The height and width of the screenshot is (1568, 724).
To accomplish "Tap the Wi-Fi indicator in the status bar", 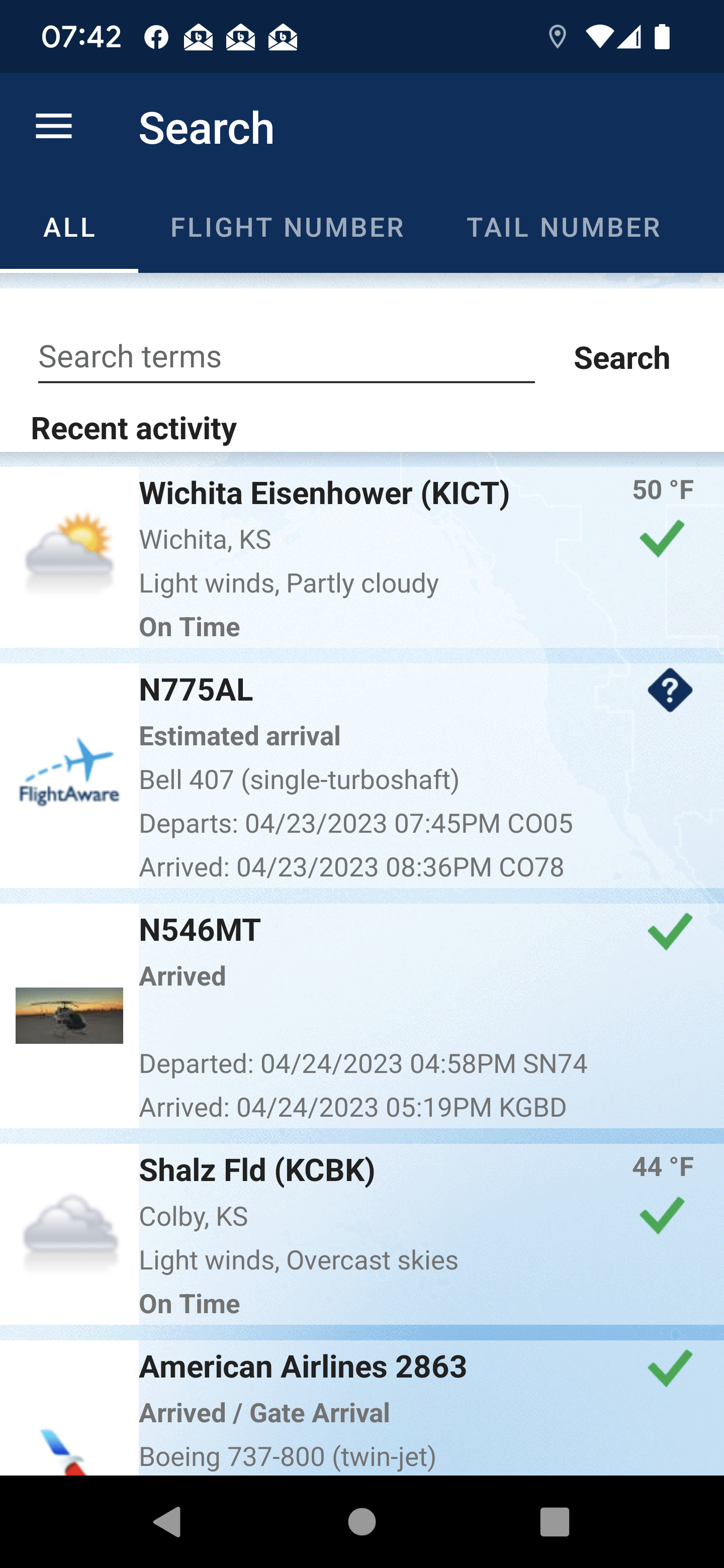I will 600,37.
